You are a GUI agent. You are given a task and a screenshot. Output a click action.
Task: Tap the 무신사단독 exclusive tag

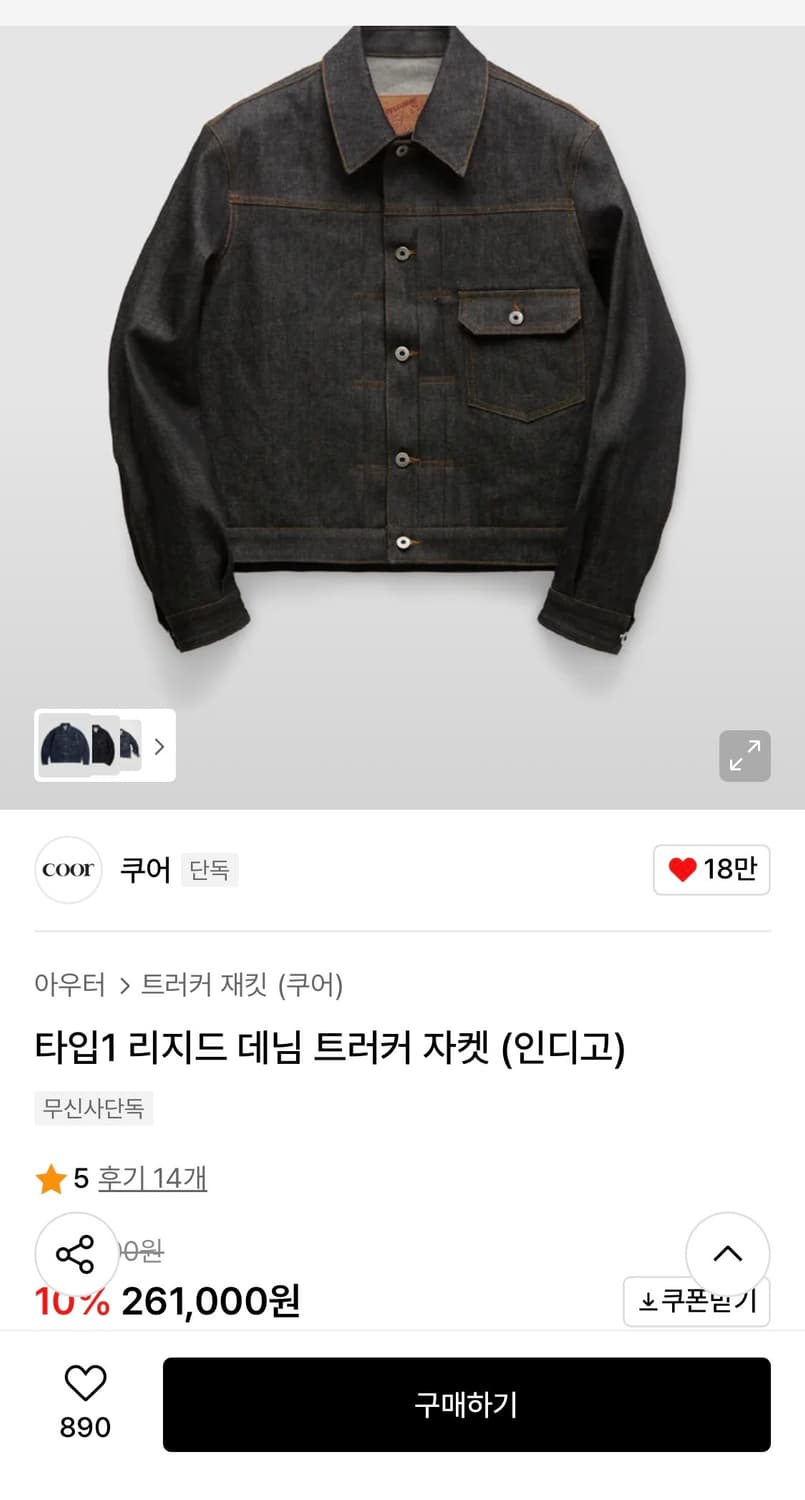(94, 1108)
